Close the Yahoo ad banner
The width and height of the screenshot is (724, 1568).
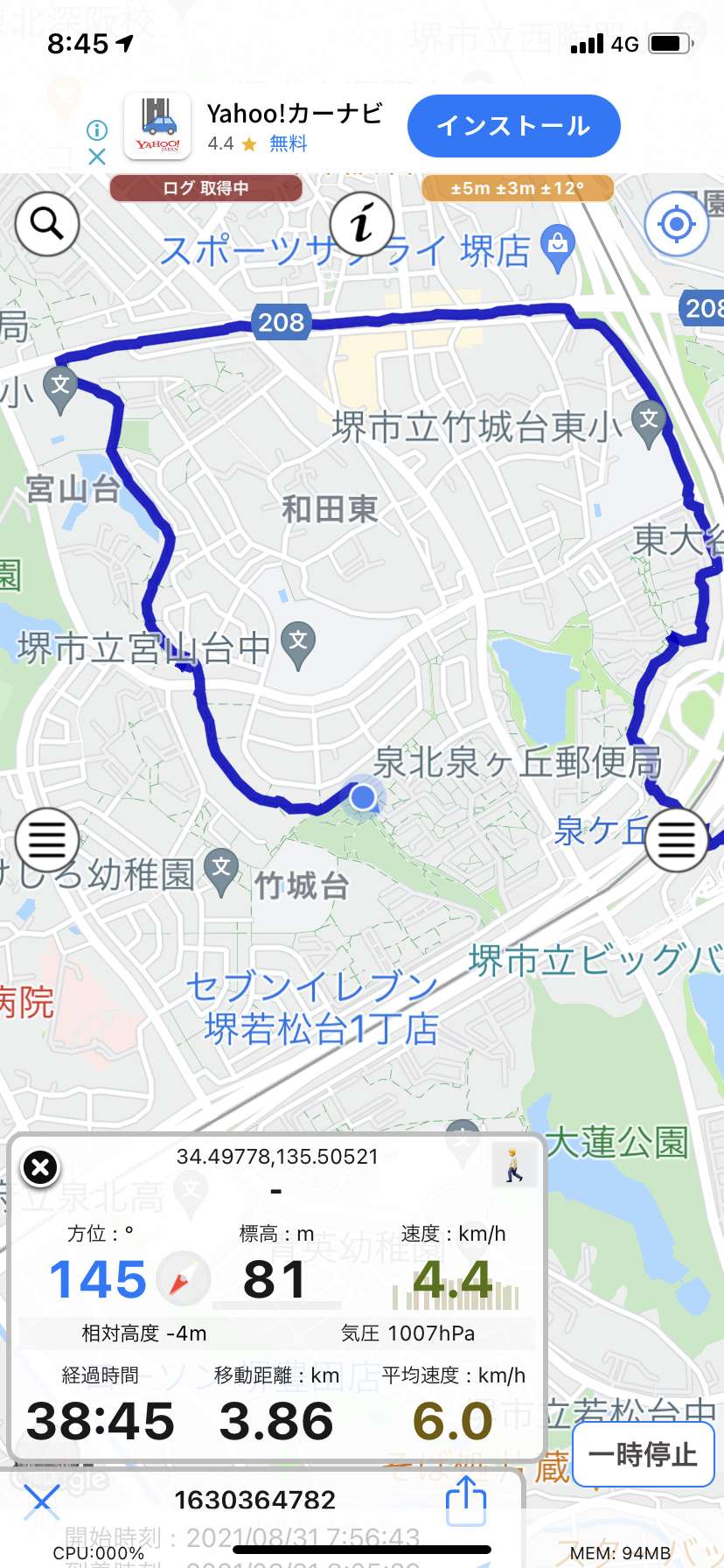(97, 157)
